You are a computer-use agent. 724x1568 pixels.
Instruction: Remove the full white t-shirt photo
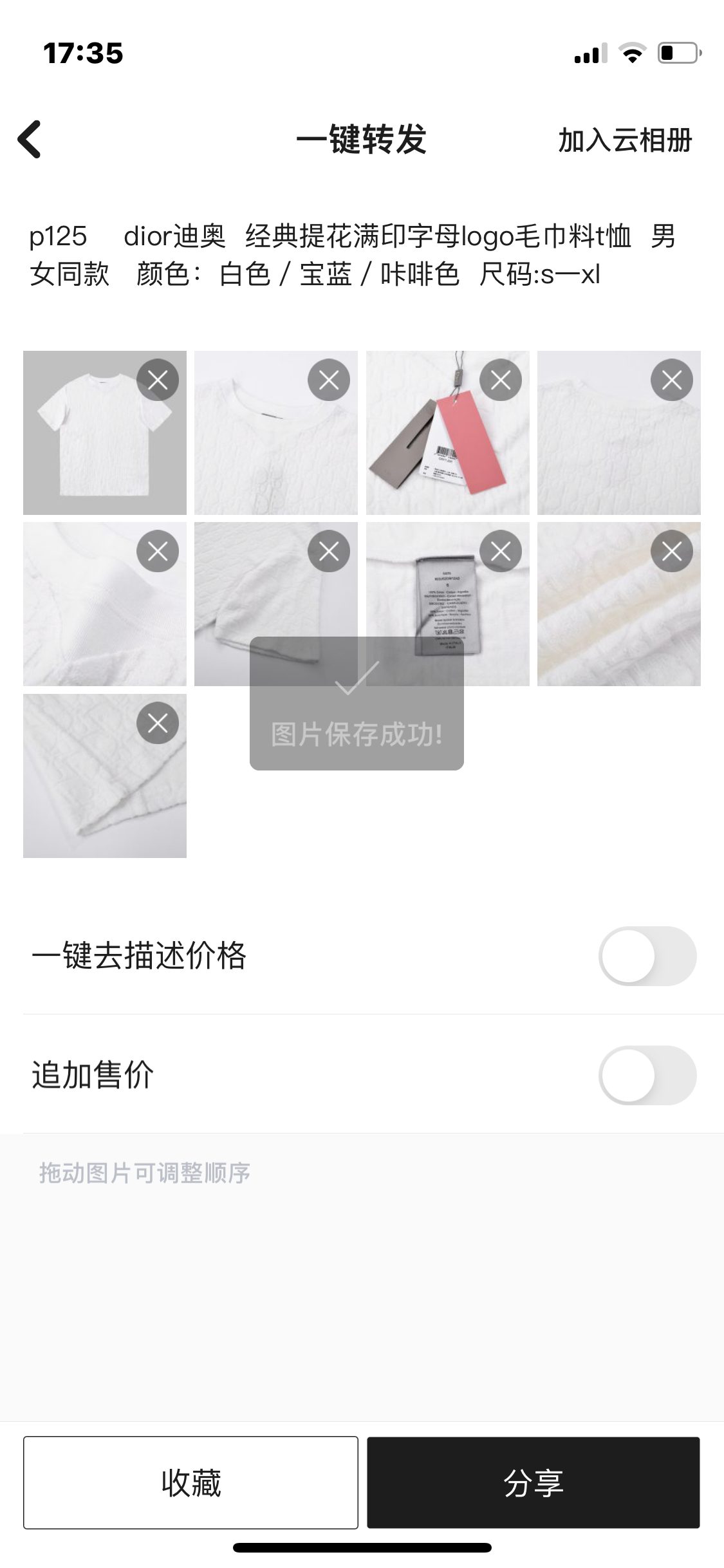pyautogui.click(x=158, y=380)
